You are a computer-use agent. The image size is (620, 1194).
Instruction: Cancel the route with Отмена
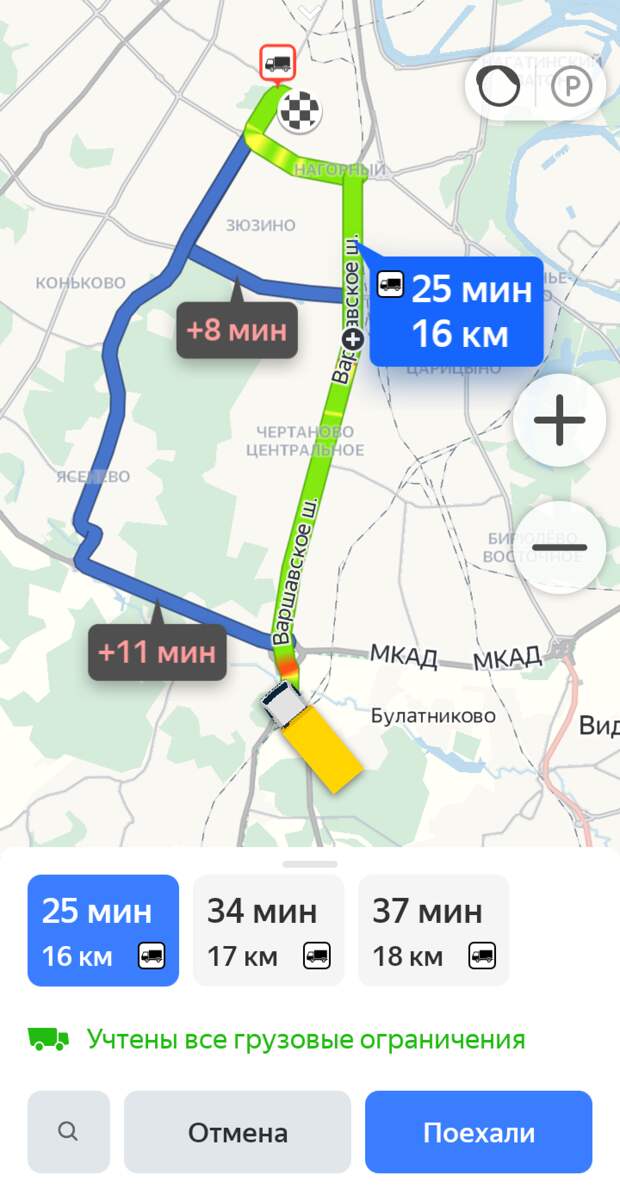tap(238, 1132)
